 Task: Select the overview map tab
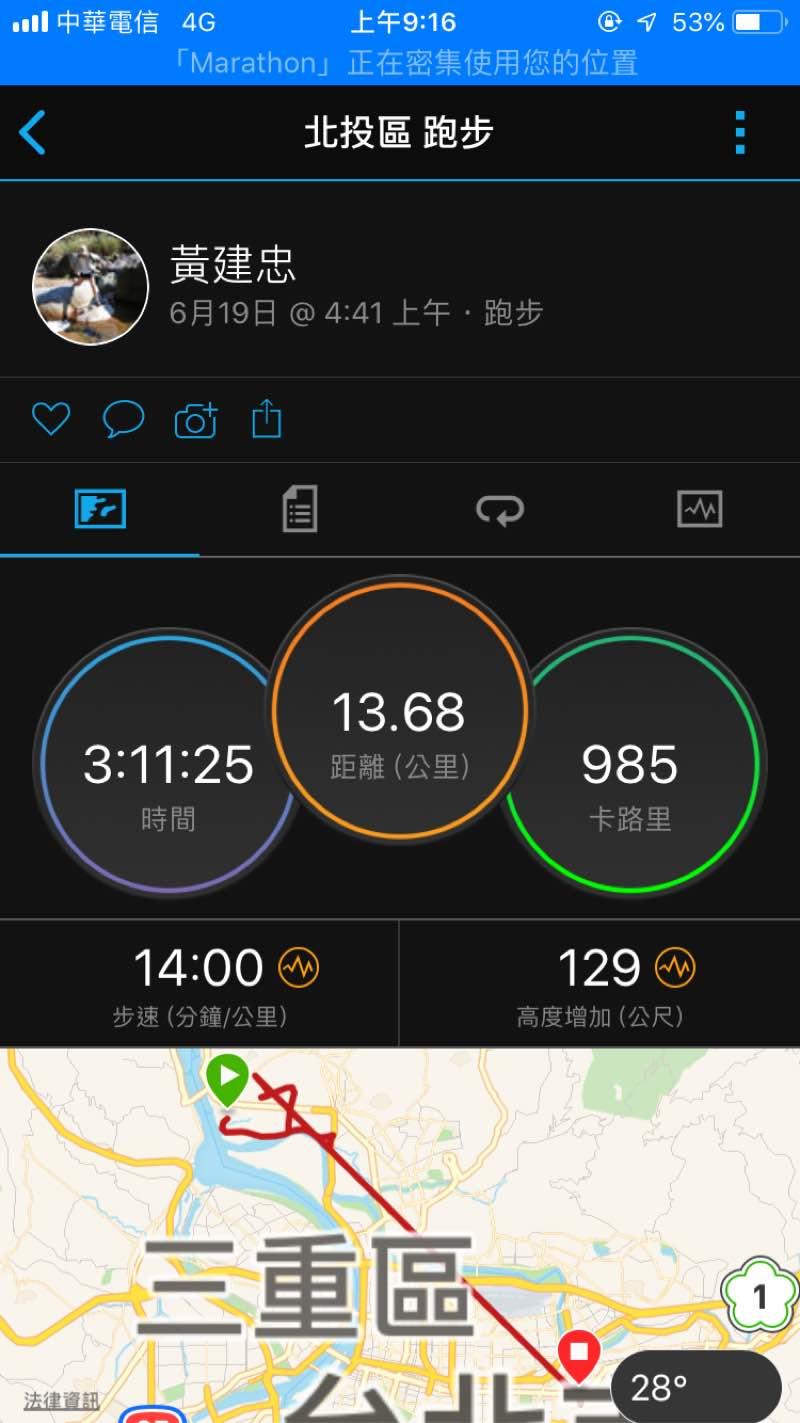(100, 510)
